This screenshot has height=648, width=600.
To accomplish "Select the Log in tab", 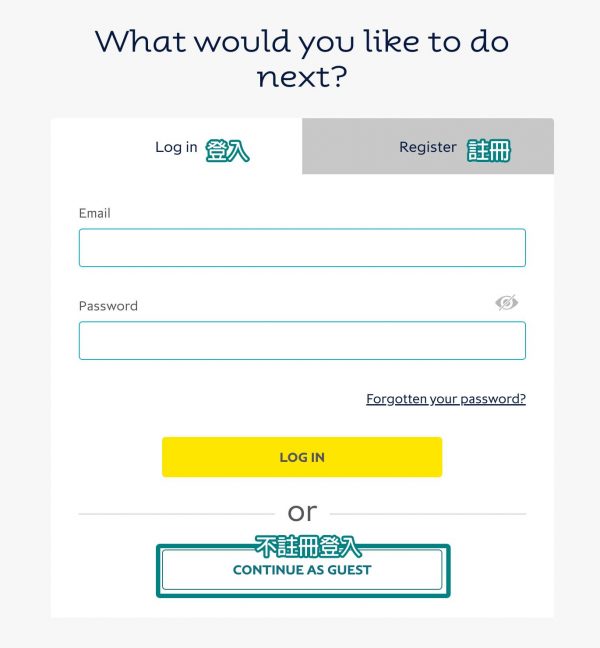I will tap(177, 147).
